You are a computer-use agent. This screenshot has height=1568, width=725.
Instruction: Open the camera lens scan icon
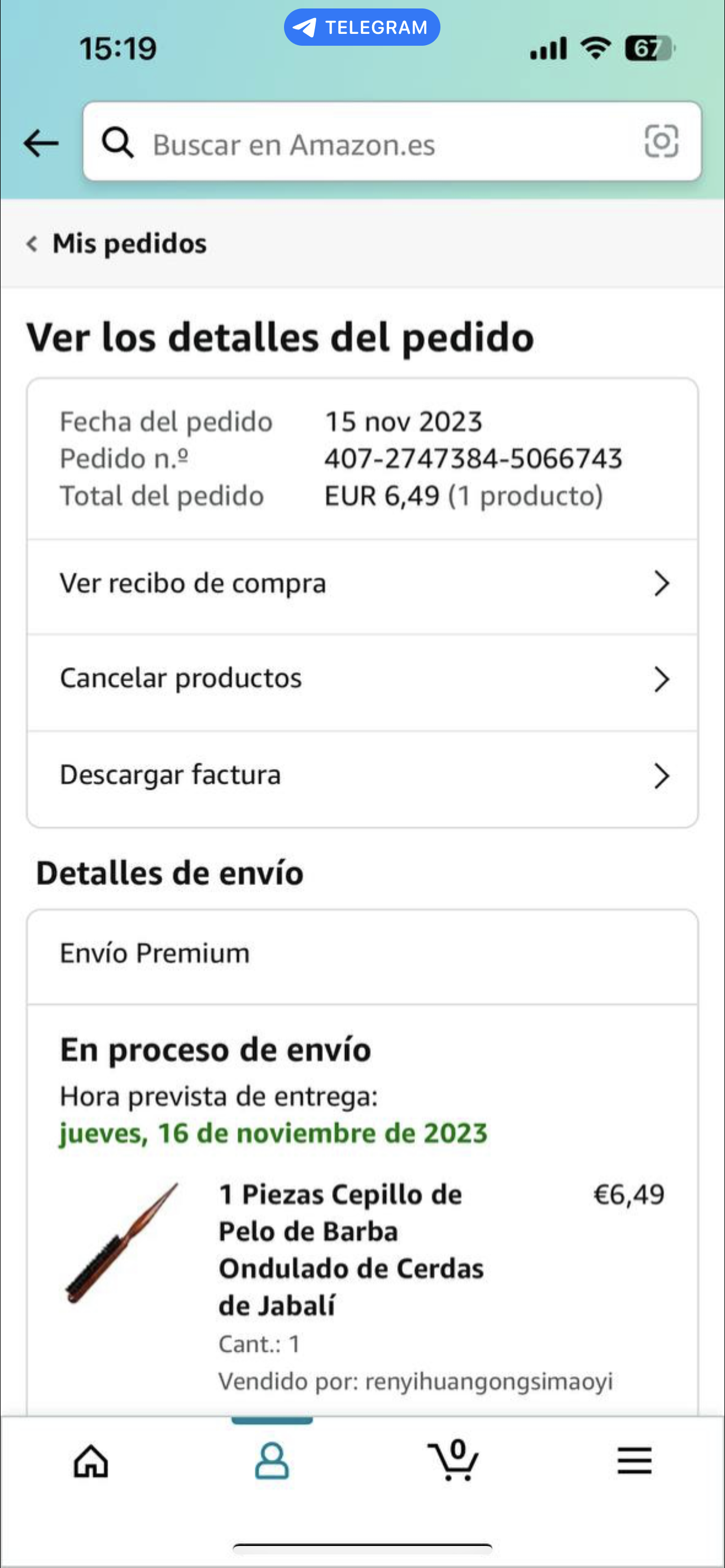click(x=661, y=141)
